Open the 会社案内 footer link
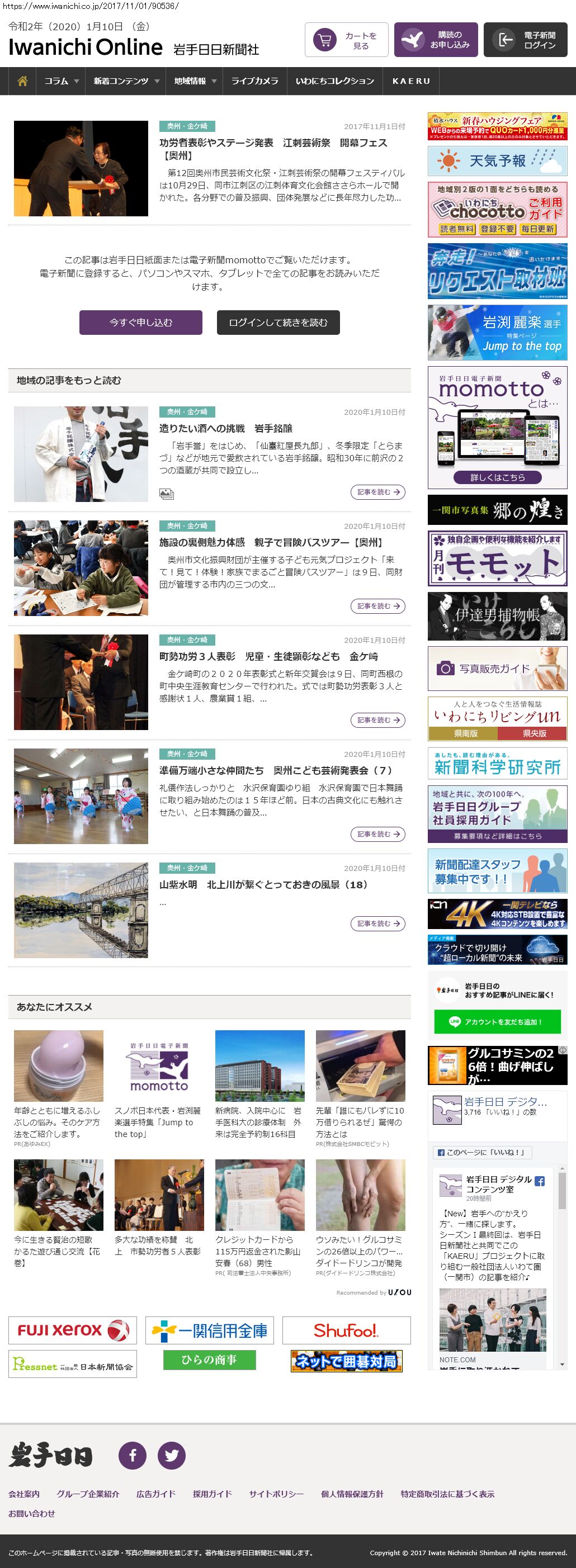 pyautogui.click(x=23, y=1494)
